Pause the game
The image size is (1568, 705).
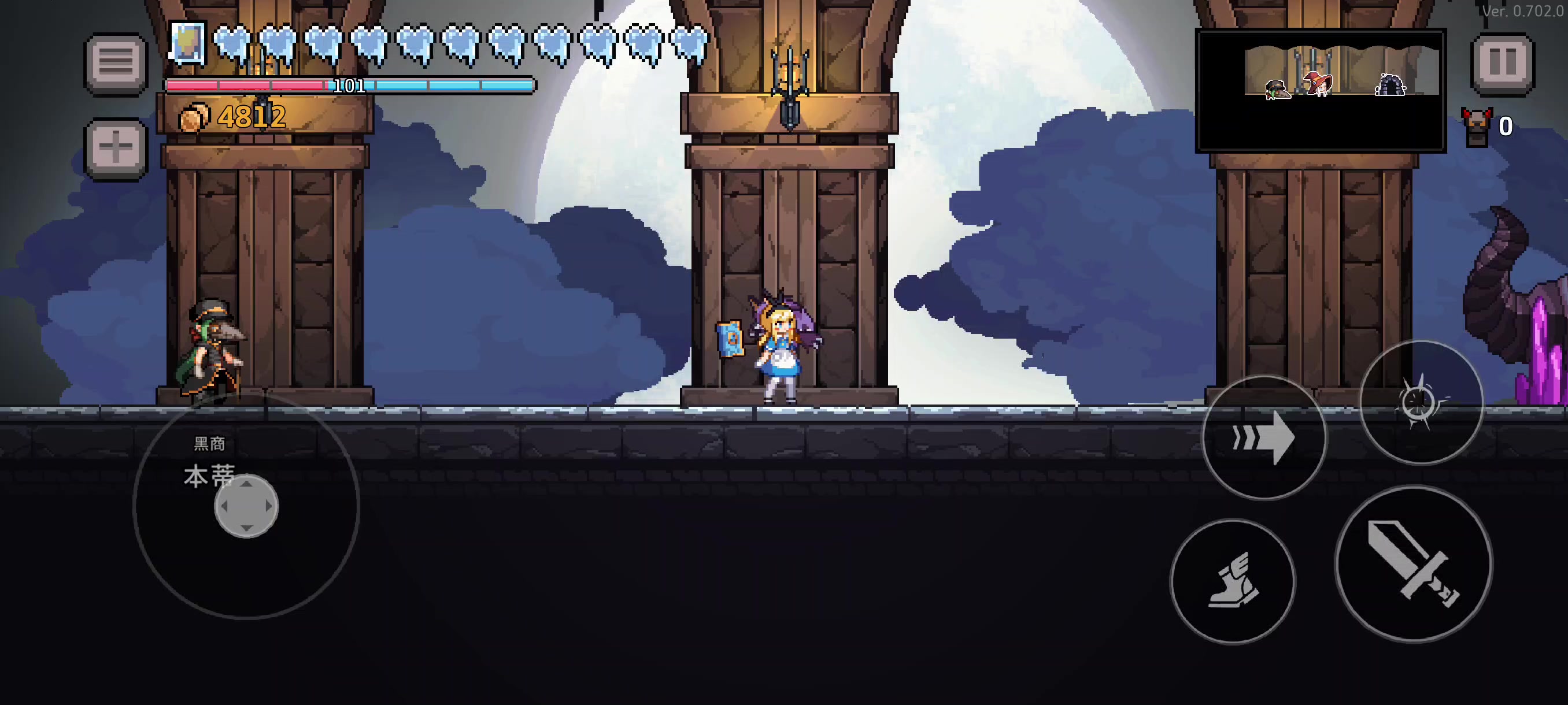(x=1502, y=63)
